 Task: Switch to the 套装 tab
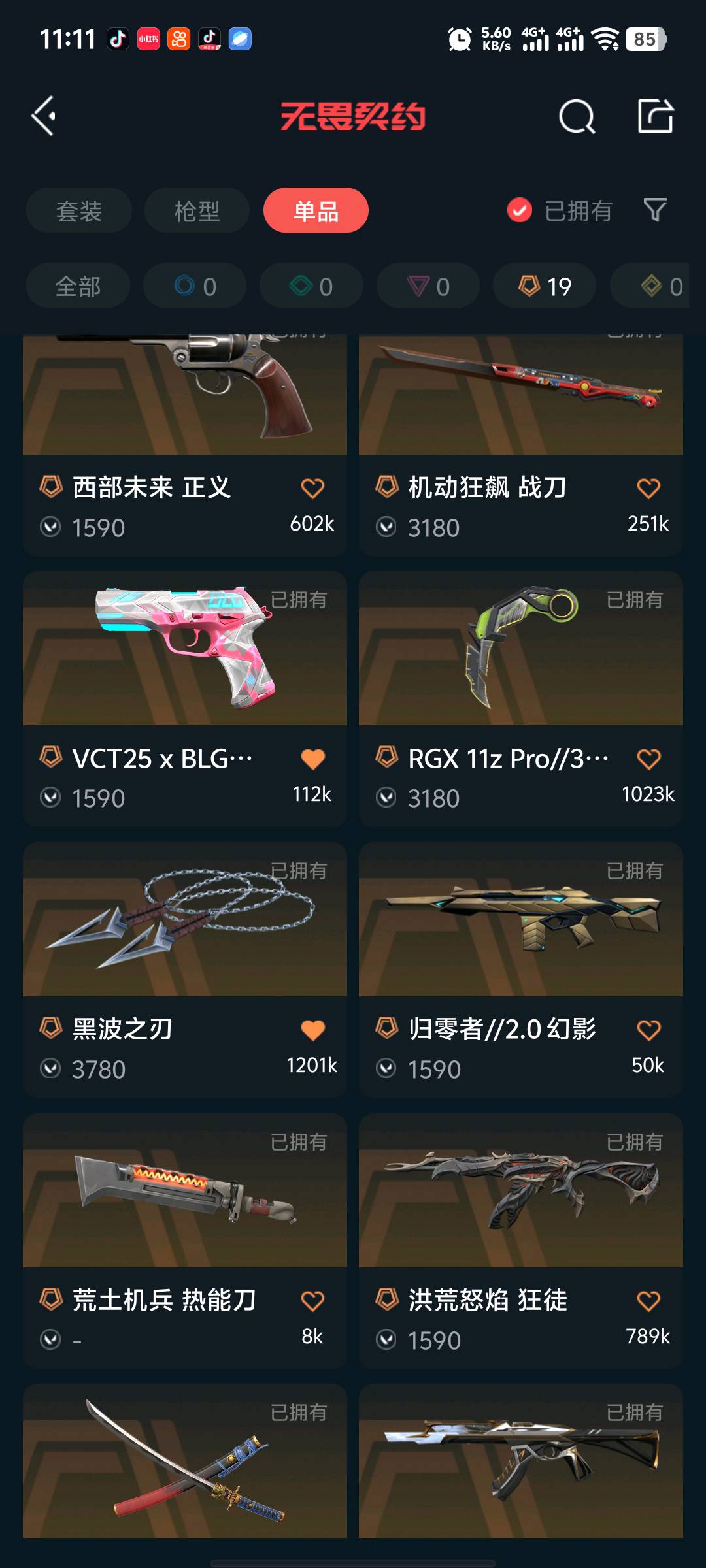(x=79, y=211)
